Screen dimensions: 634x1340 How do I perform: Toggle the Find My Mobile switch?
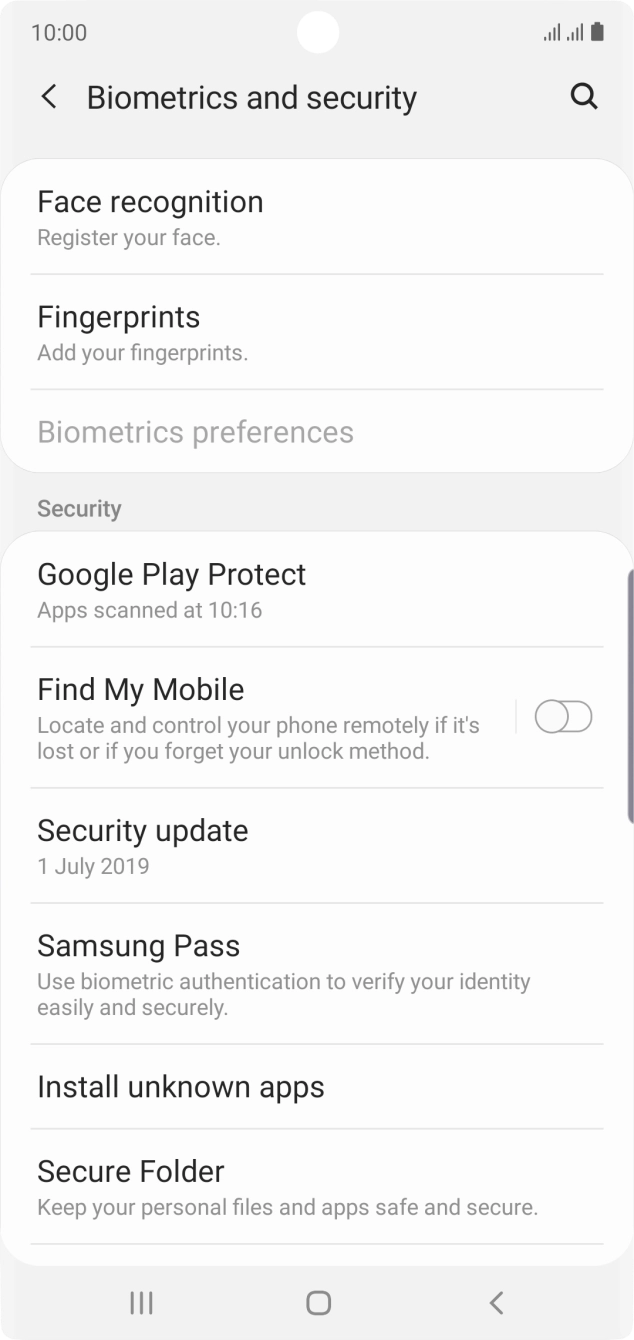click(x=564, y=717)
